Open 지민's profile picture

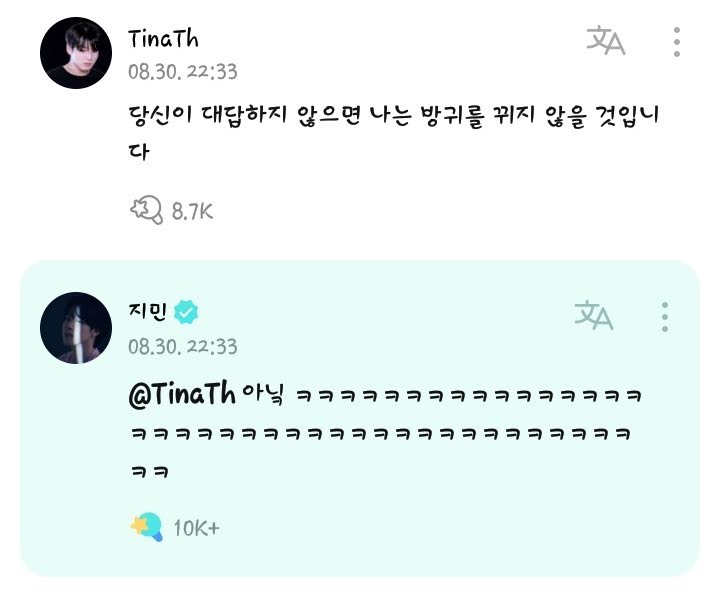tap(75, 329)
